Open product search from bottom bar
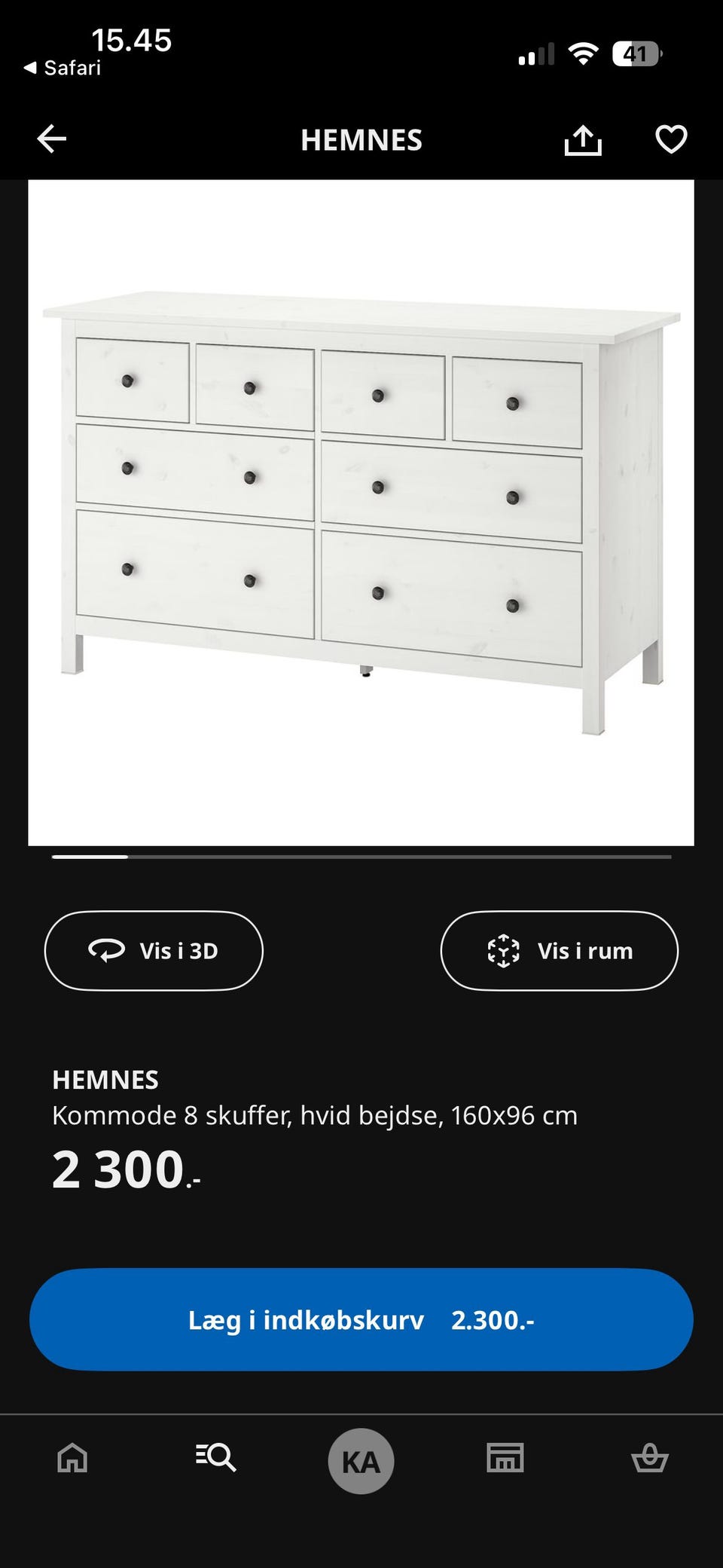The width and height of the screenshot is (723, 1568). tap(217, 1457)
